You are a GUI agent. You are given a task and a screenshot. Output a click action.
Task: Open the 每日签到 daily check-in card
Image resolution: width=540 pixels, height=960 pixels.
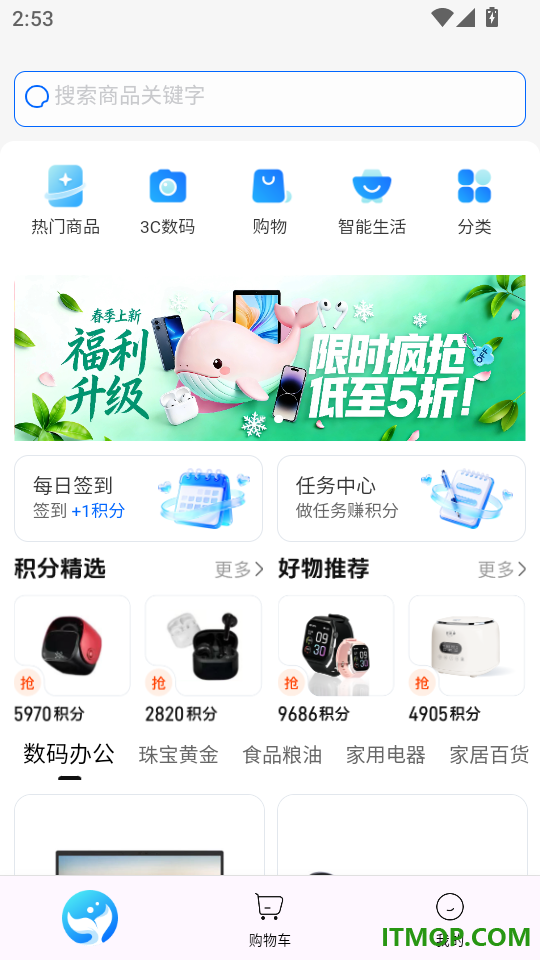click(x=138, y=498)
